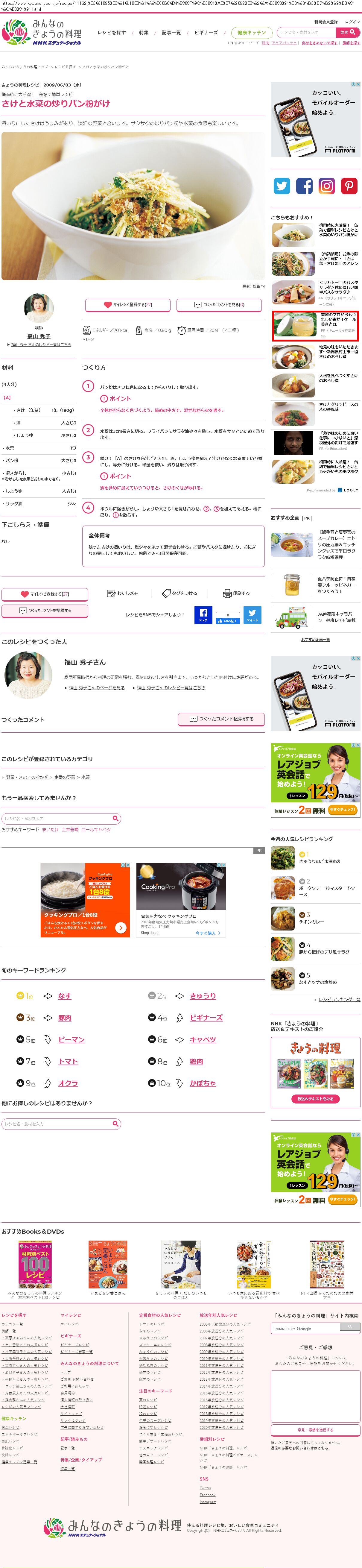Tap the header 検索 search button

click(x=347, y=32)
